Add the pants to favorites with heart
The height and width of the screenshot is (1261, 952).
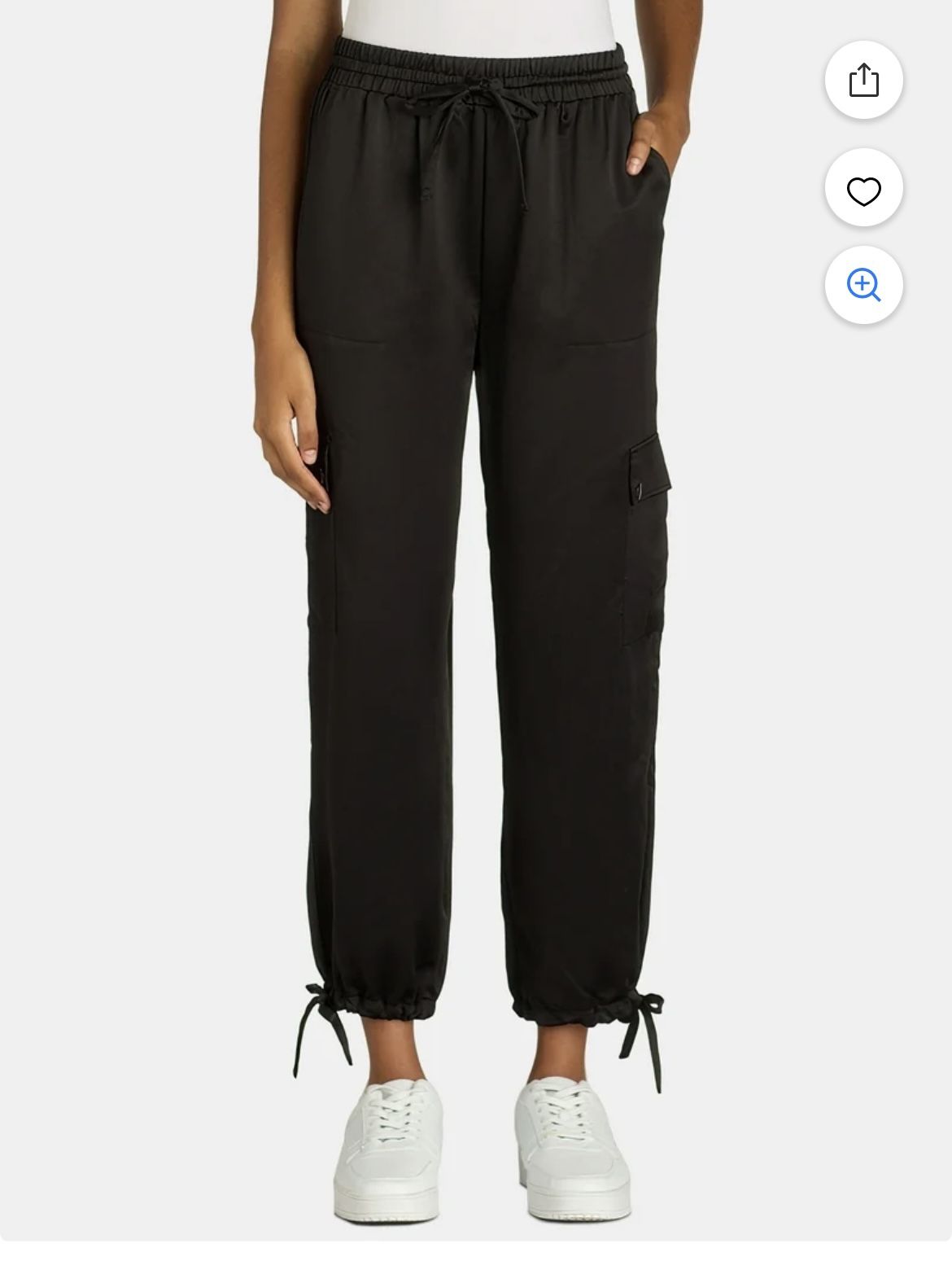[863, 191]
